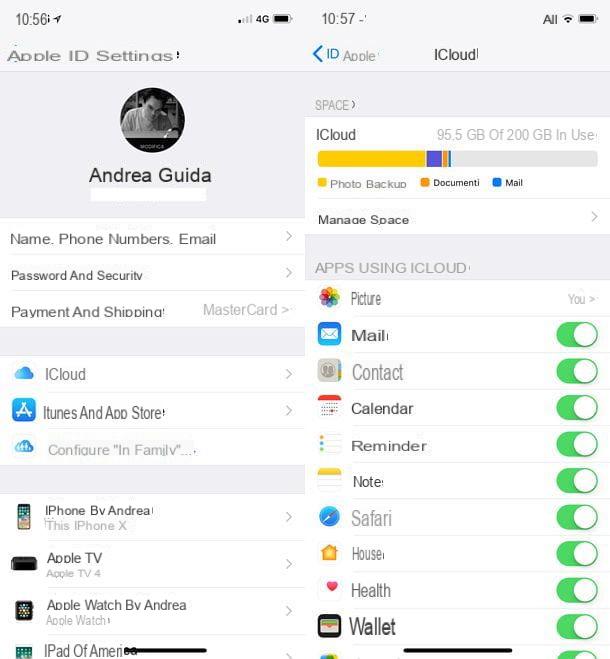The height and width of the screenshot is (659, 610).
Task: Toggle Safari iCloud switch
Action: (576, 518)
